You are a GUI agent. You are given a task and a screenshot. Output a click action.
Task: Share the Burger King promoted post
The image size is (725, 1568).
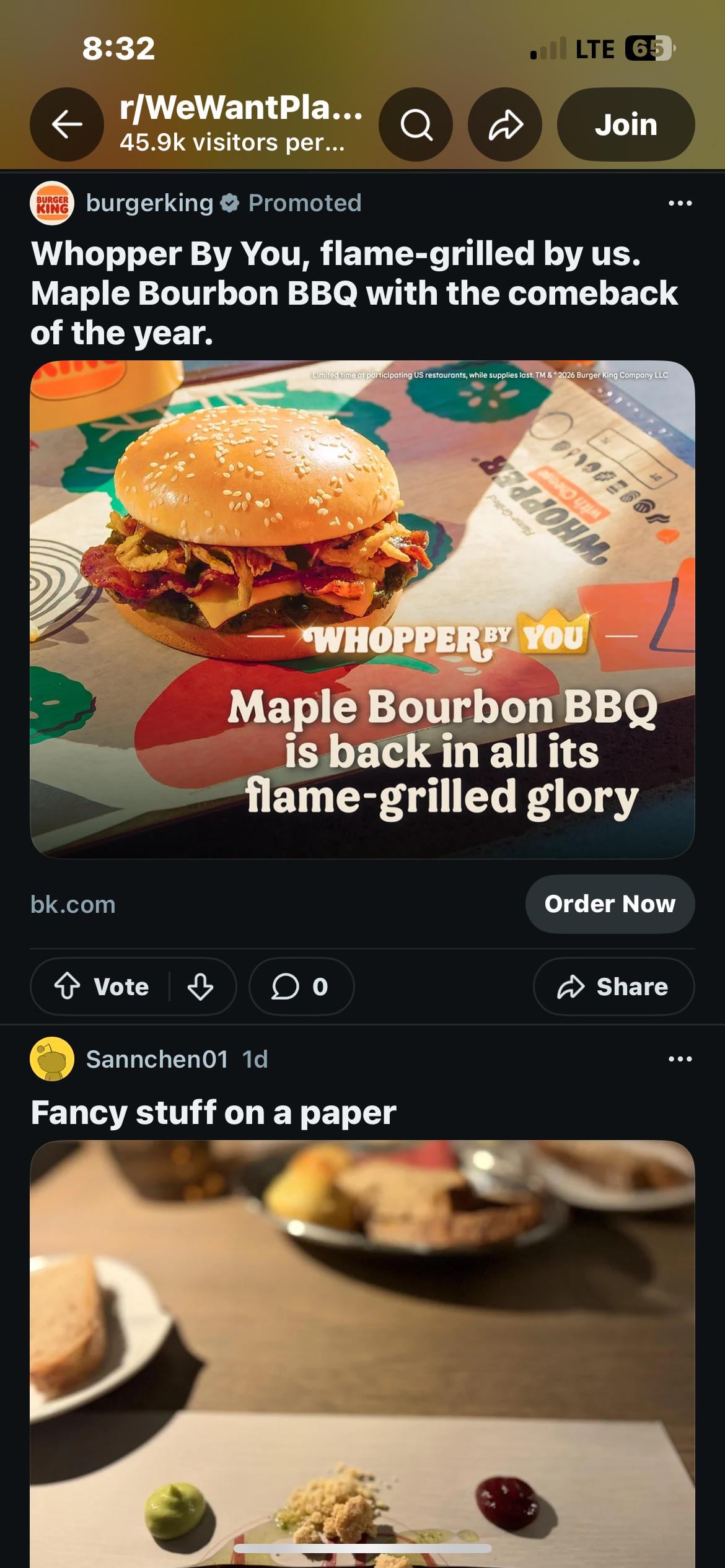(613, 987)
